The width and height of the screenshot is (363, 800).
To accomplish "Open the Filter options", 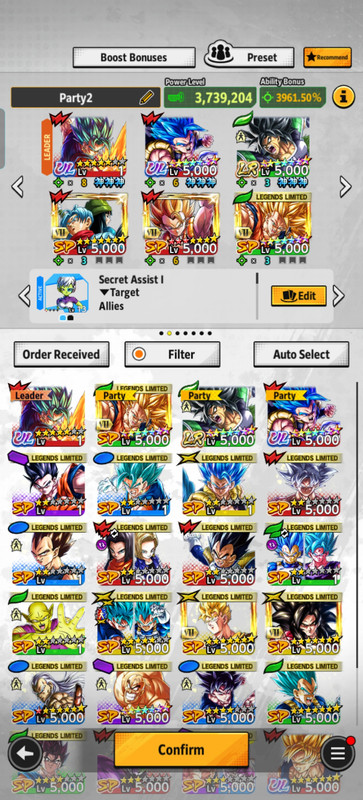I will (173, 355).
